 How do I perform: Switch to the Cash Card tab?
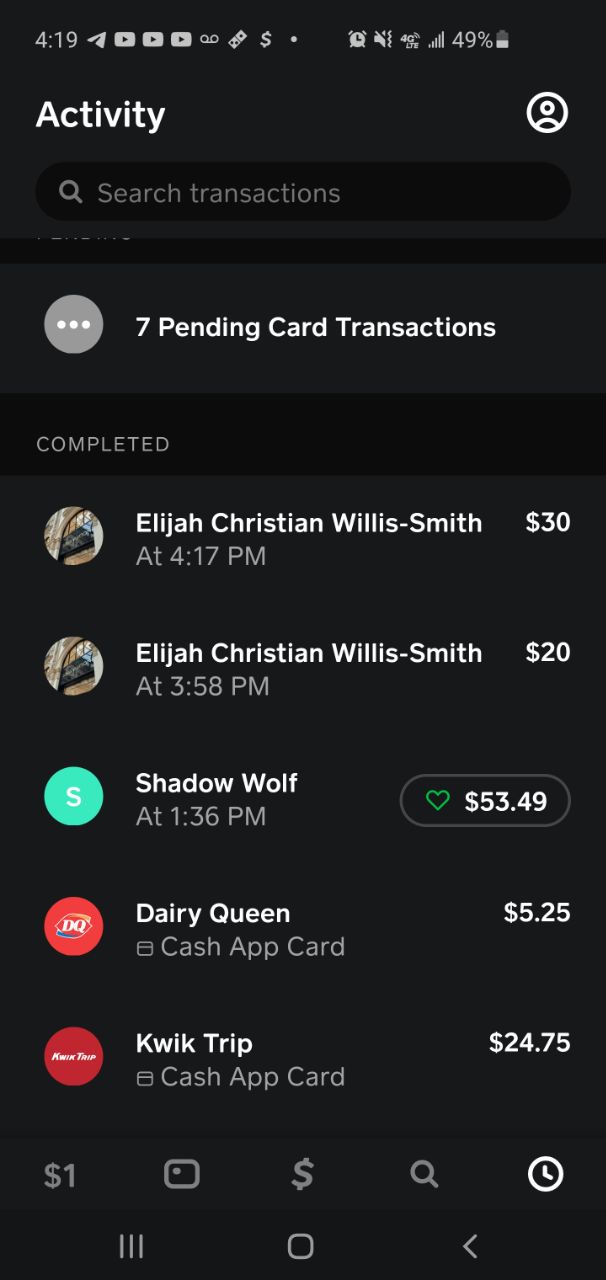coord(182,1174)
